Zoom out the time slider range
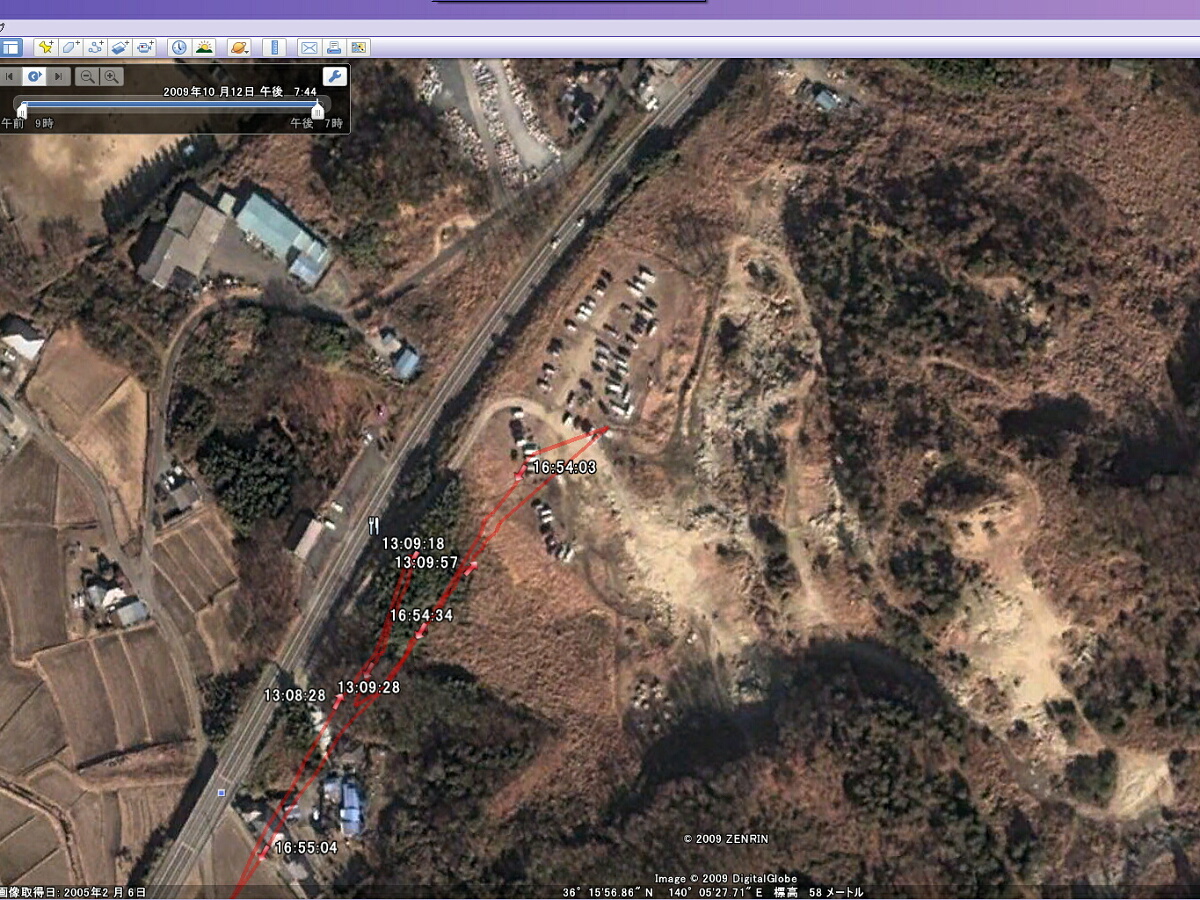This screenshot has height=900, width=1200. point(88,76)
